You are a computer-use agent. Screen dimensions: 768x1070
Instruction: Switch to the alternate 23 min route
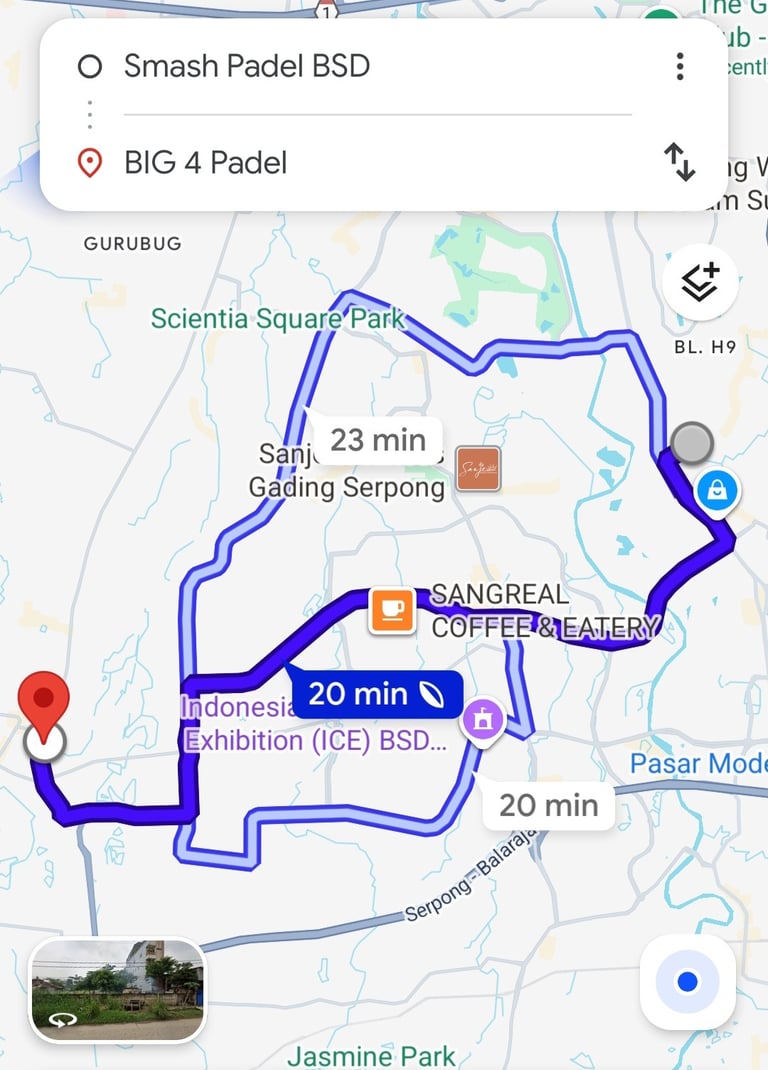click(377, 439)
